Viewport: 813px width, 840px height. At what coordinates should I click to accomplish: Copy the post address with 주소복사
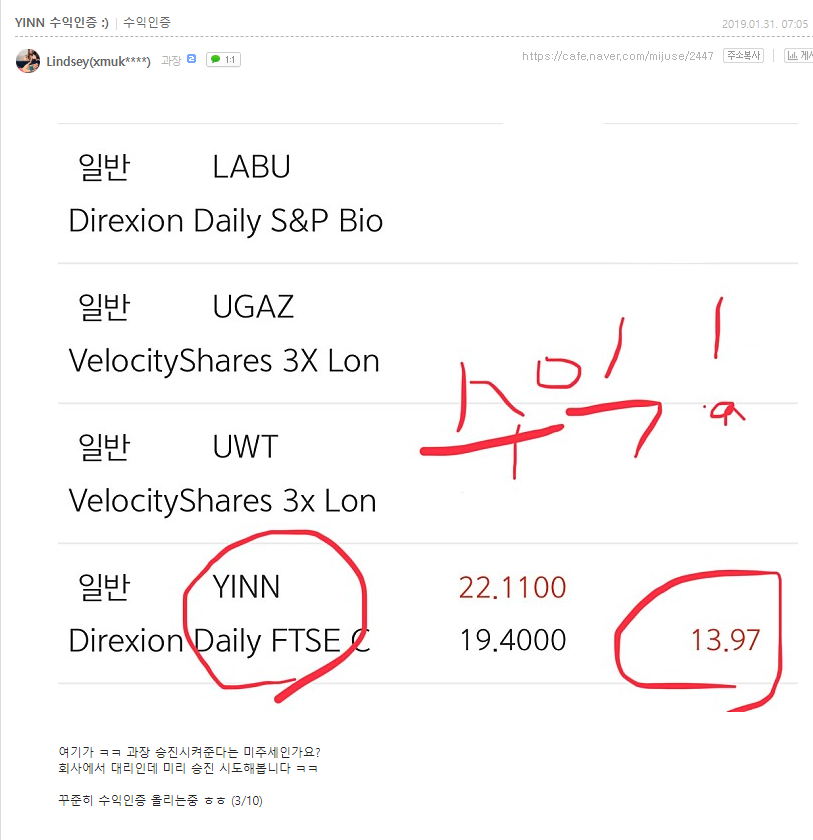tap(743, 56)
